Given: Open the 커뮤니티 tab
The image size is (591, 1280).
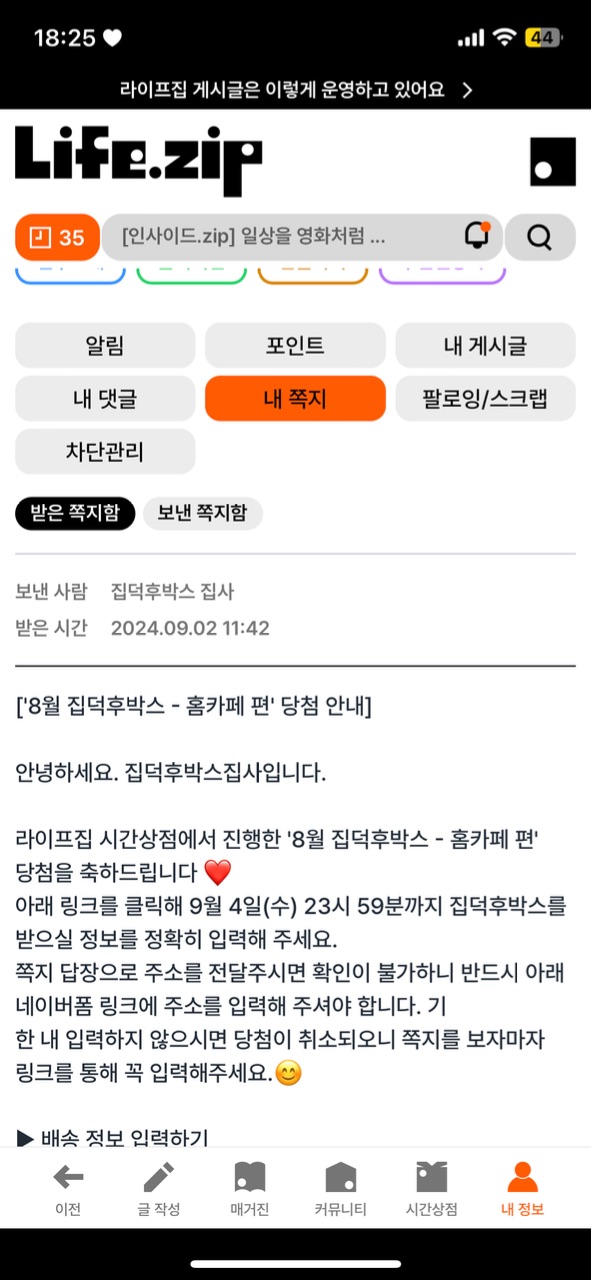Looking at the screenshot, I should (341, 1189).
